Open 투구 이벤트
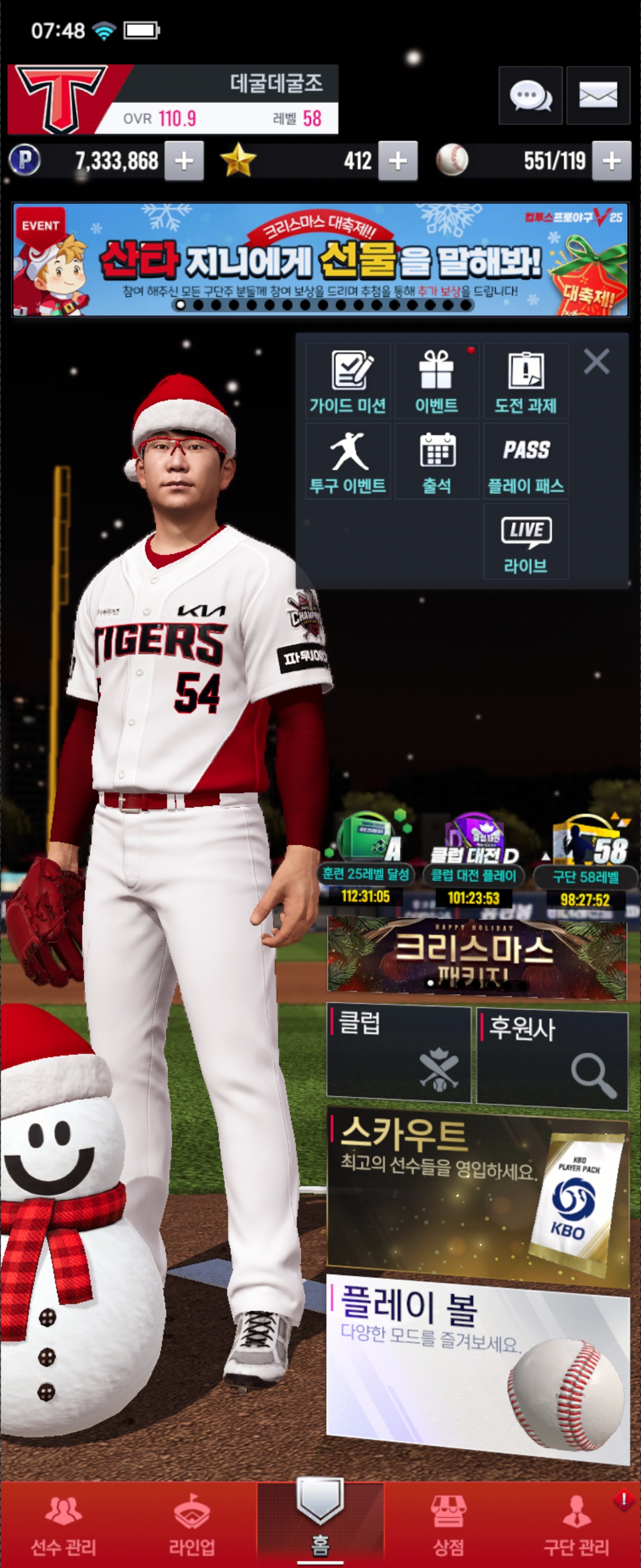The width and height of the screenshot is (641, 1568). (x=347, y=461)
